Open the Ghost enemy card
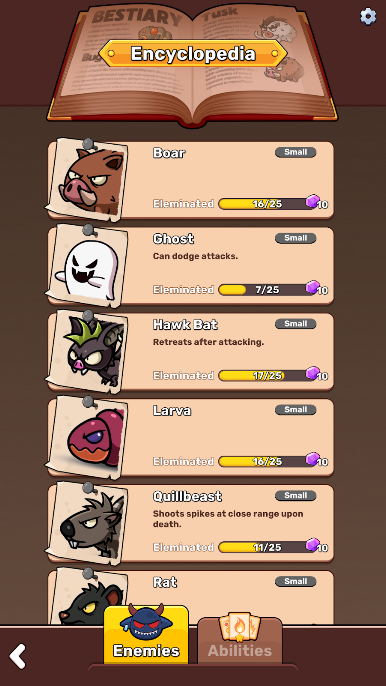Screen dimensions: 386x686 [x=190, y=266]
